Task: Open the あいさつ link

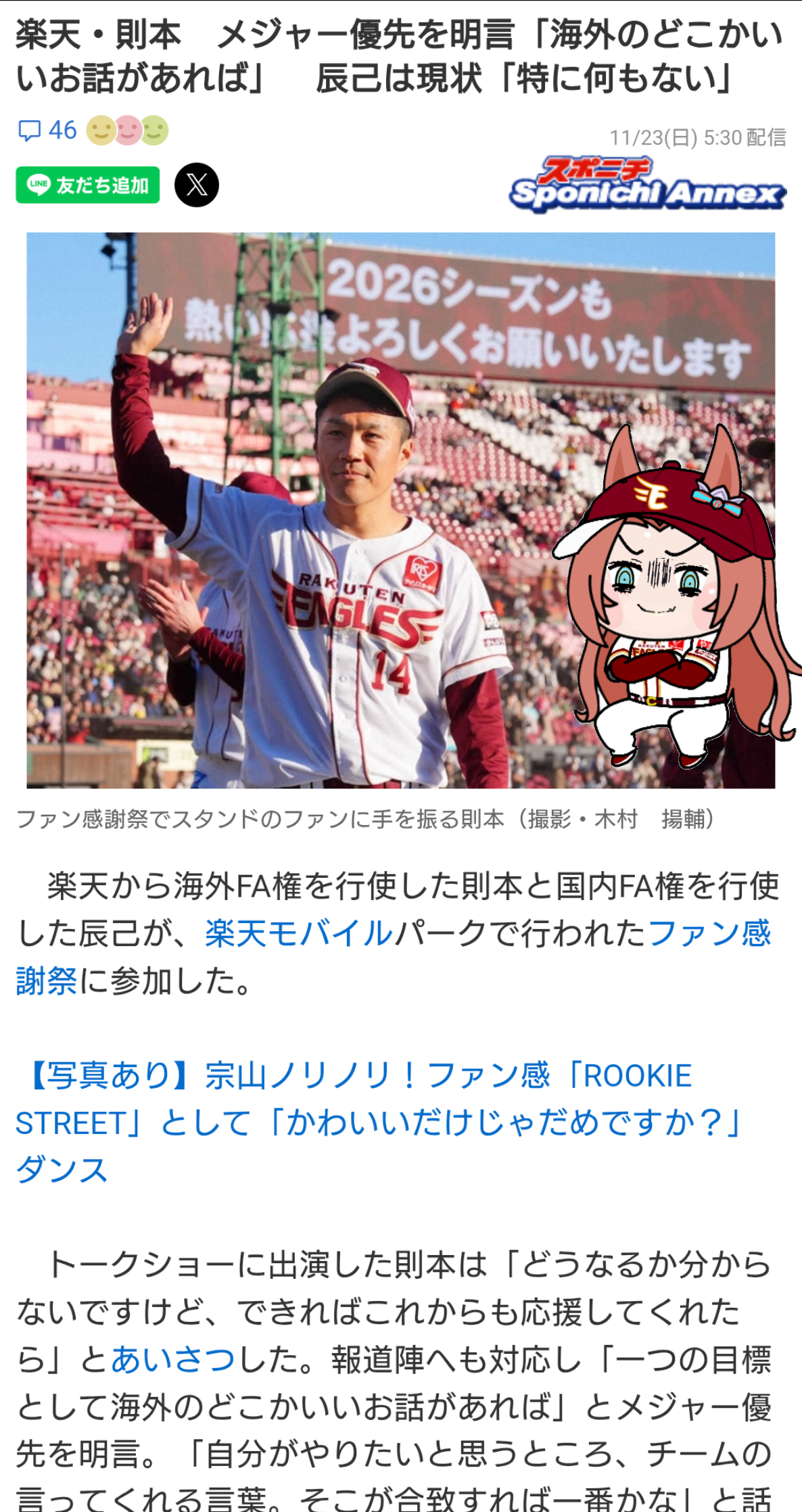Action: tap(173, 1359)
